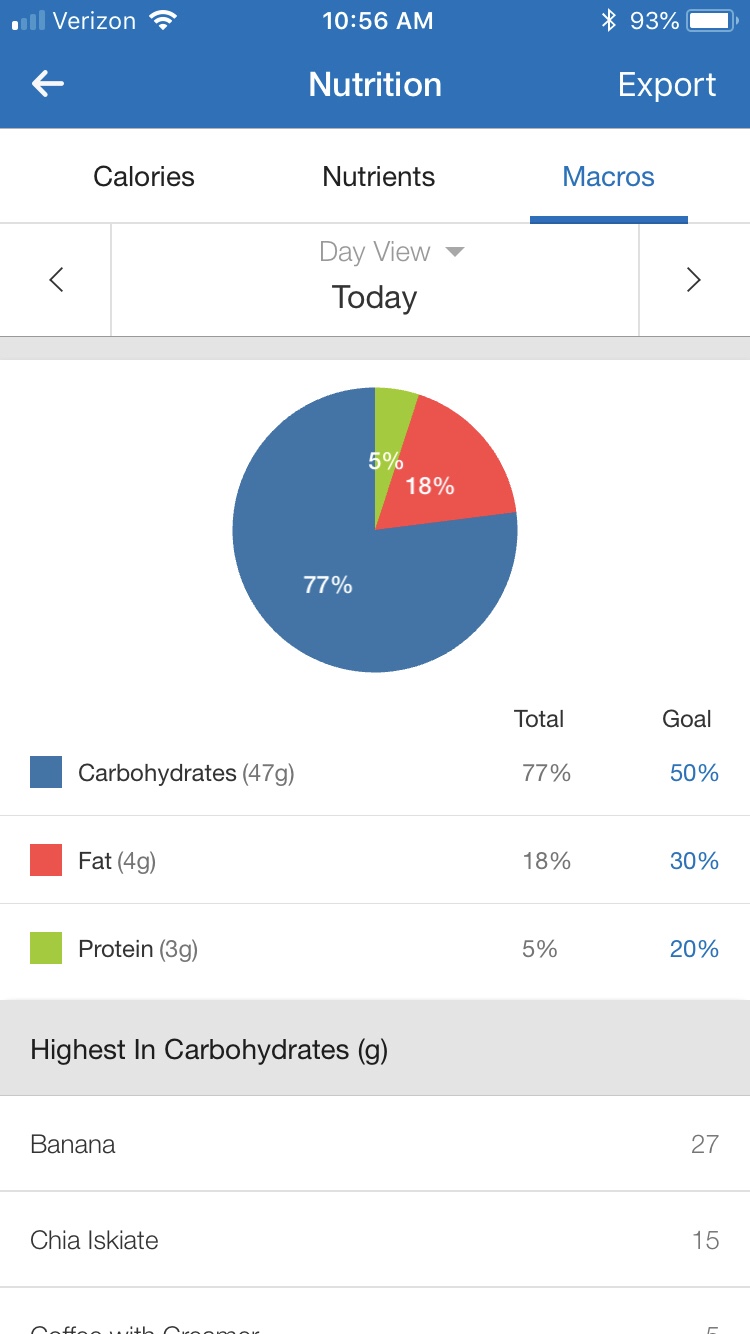750x1334 pixels.
Task: Open the Banana entry
Action: tap(375, 1144)
